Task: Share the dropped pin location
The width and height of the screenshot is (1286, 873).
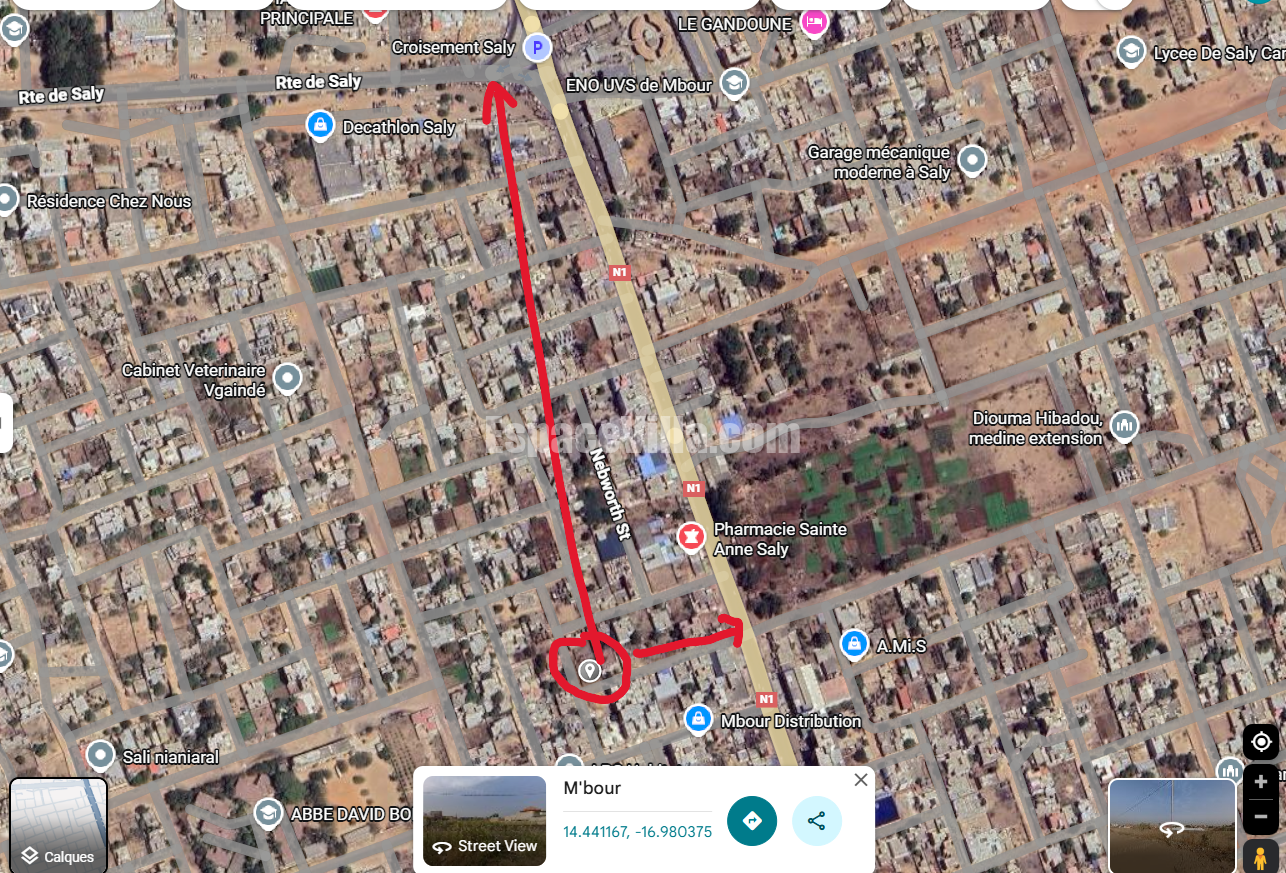Action: click(x=816, y=821)
